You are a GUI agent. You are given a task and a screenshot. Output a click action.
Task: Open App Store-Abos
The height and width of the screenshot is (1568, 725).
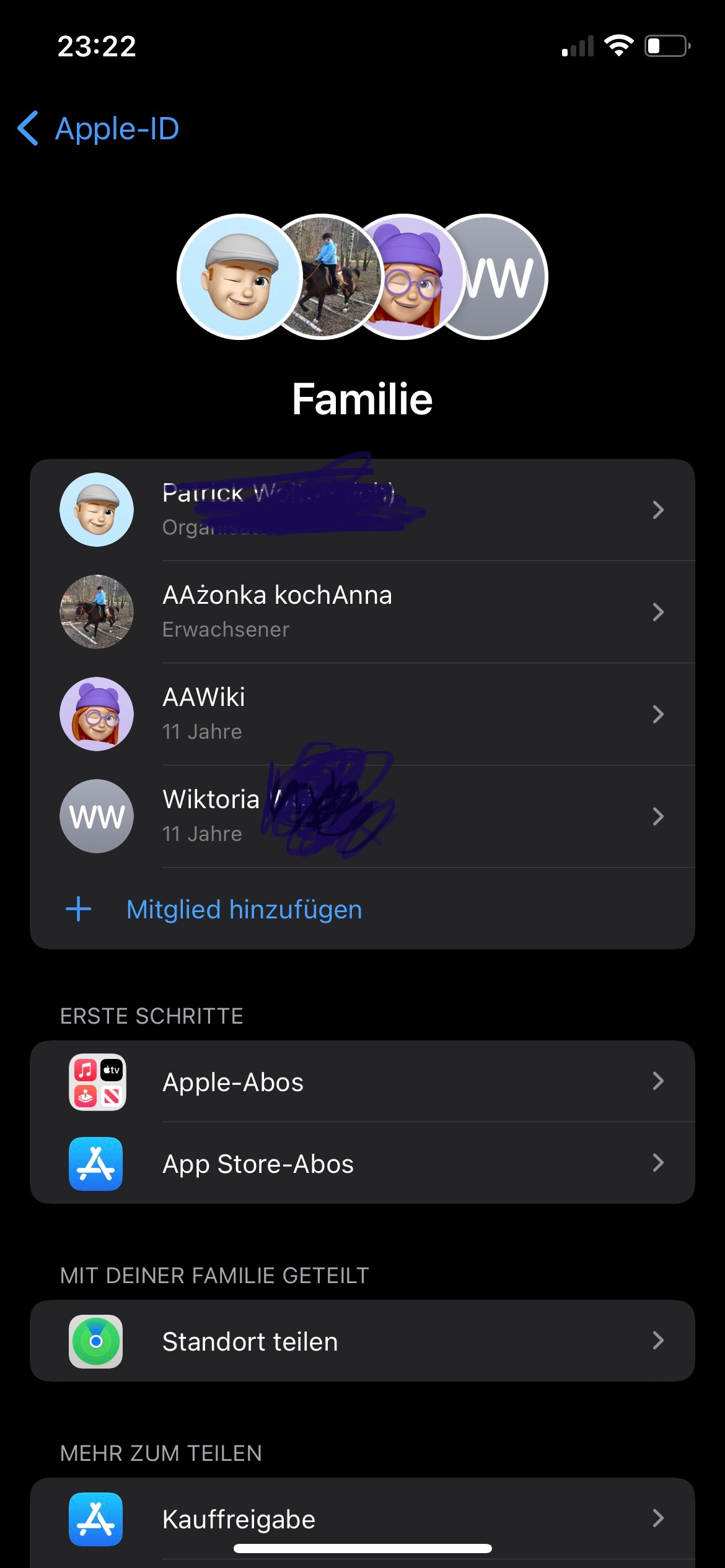362,1164
